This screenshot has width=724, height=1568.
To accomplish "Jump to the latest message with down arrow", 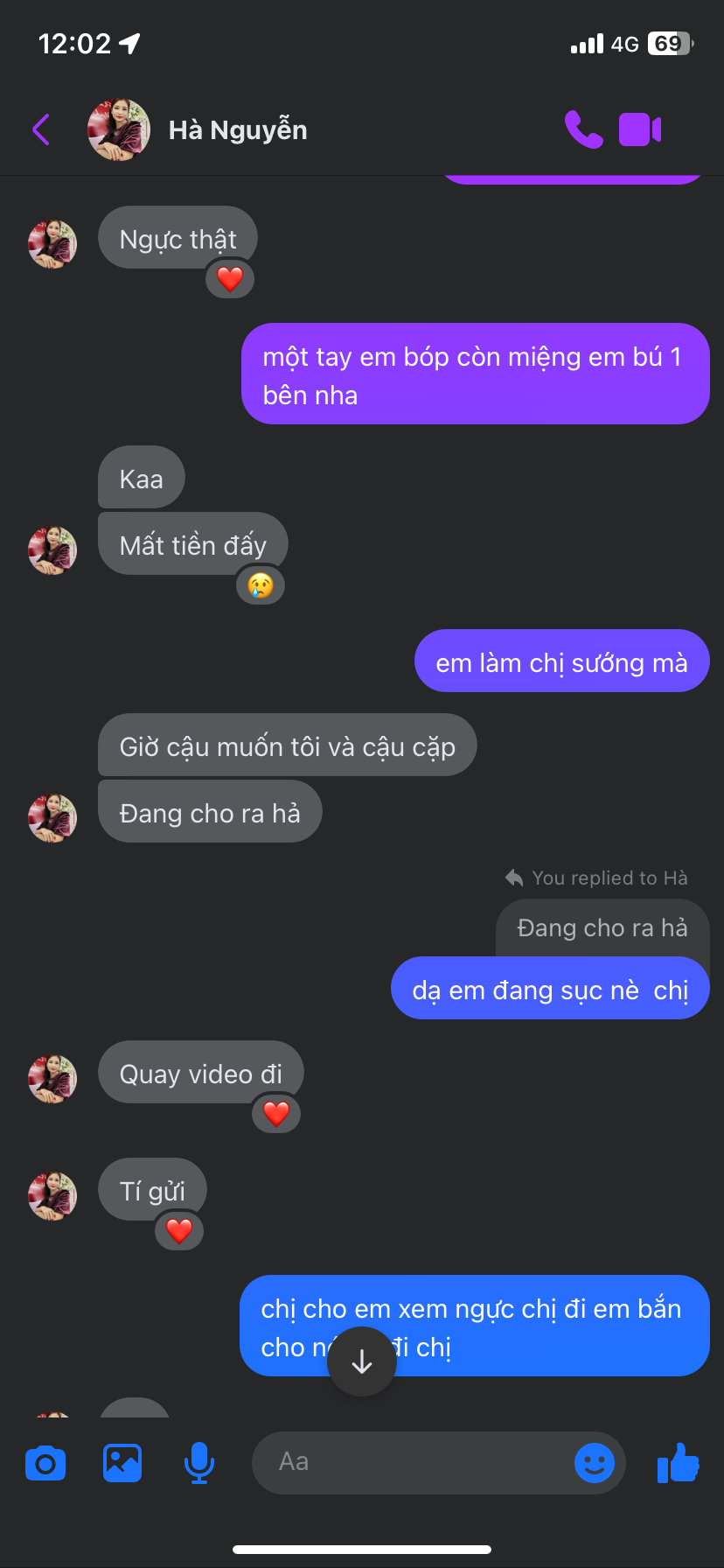I will coord(362,1361).
